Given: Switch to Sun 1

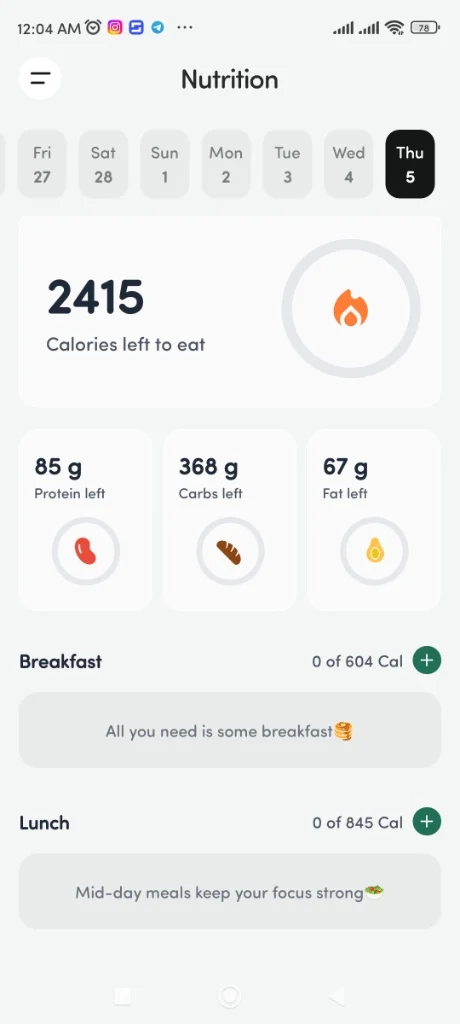Looking at the screenshot, I should coord(165,164).
